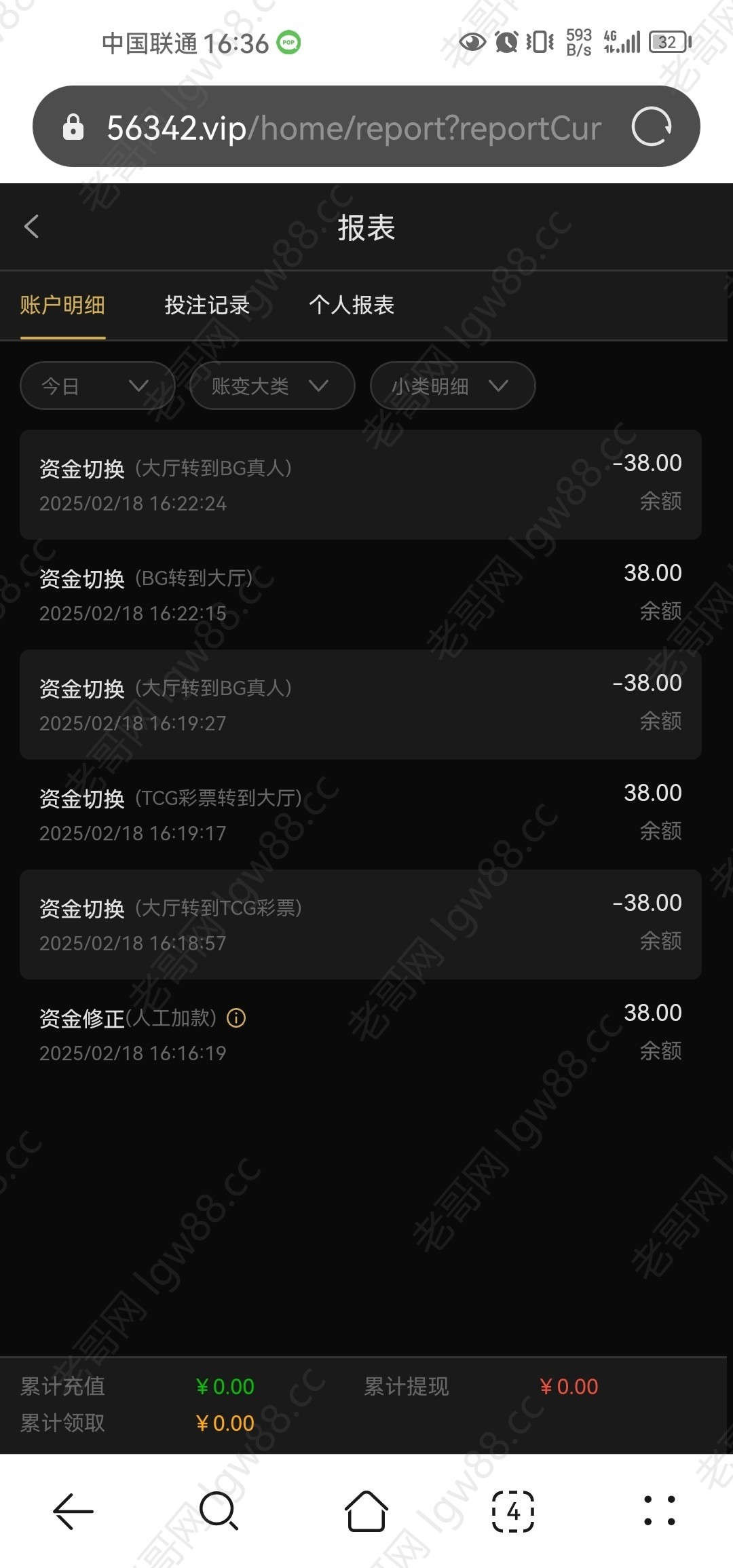Go back from the 报表 page
The height and width of the screenshot is (1568, 733).
pyautogui.click(x=31, y=227)
